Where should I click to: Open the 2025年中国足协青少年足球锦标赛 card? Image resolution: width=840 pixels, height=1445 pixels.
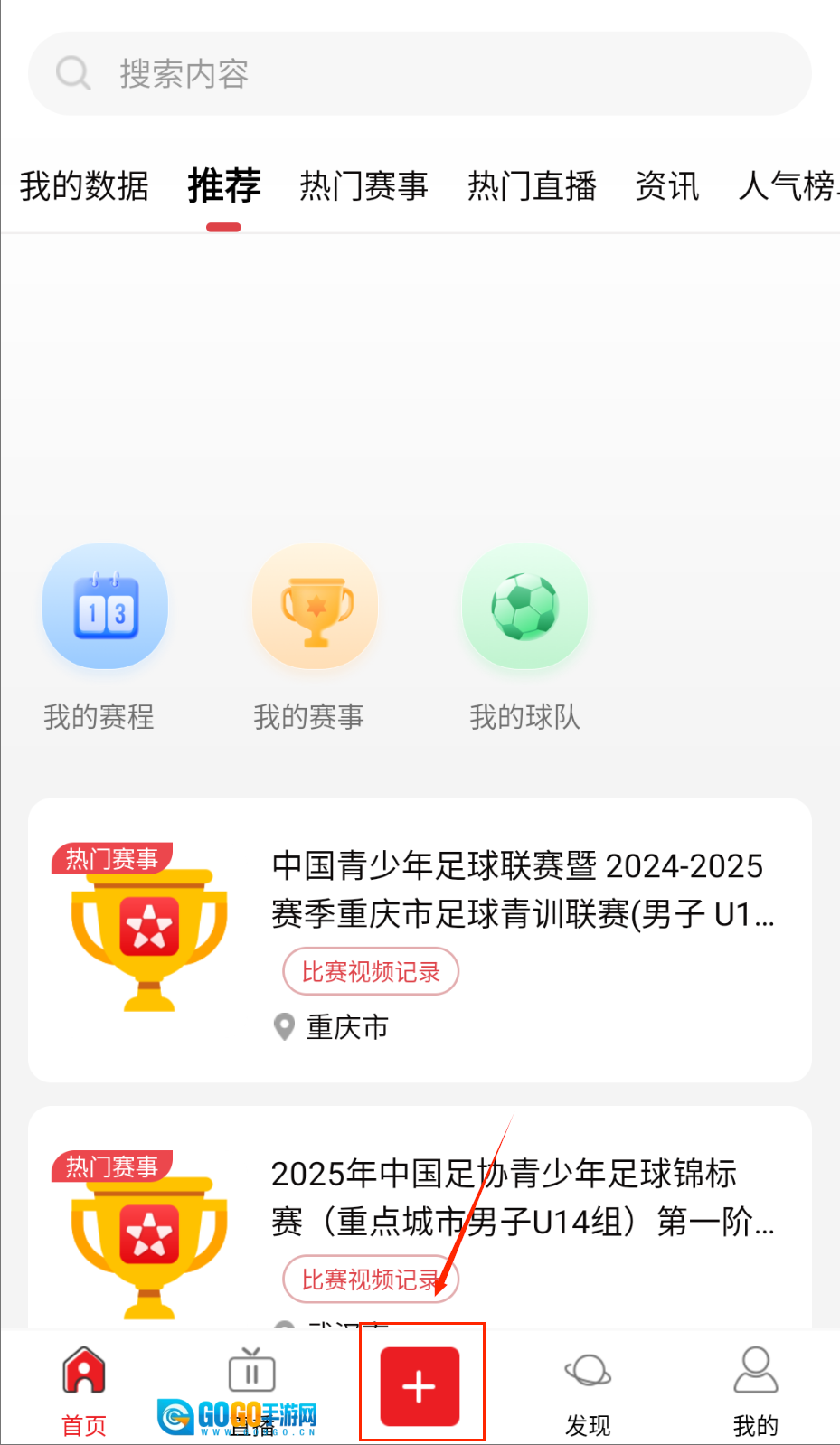pos(523,1197)
